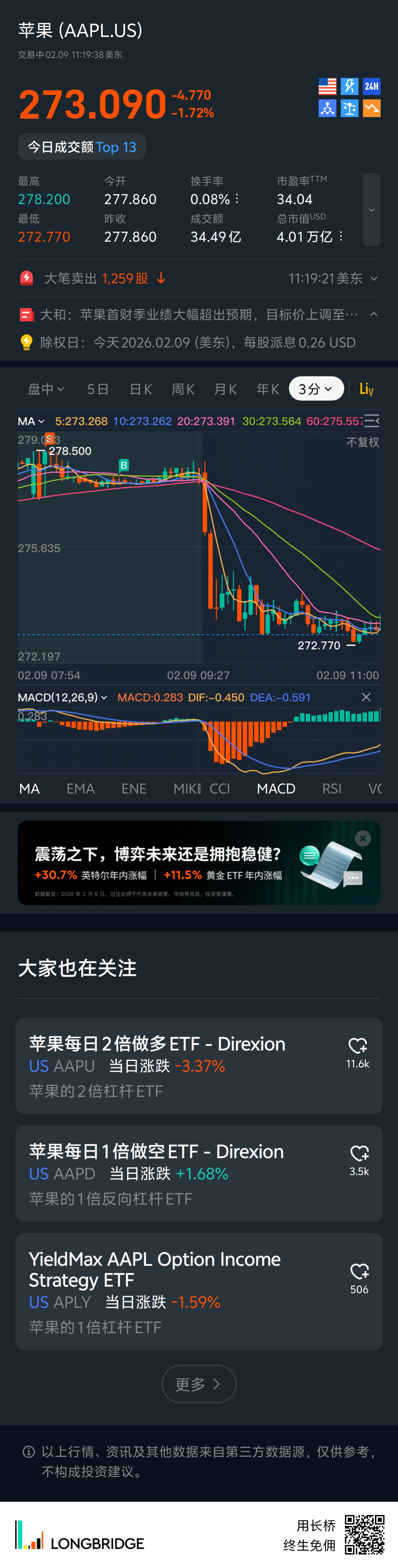The height and width of the screenshot is (1568, 398).
Task: Expand the quote details panel chevron
Action: [x=371, y=210]
